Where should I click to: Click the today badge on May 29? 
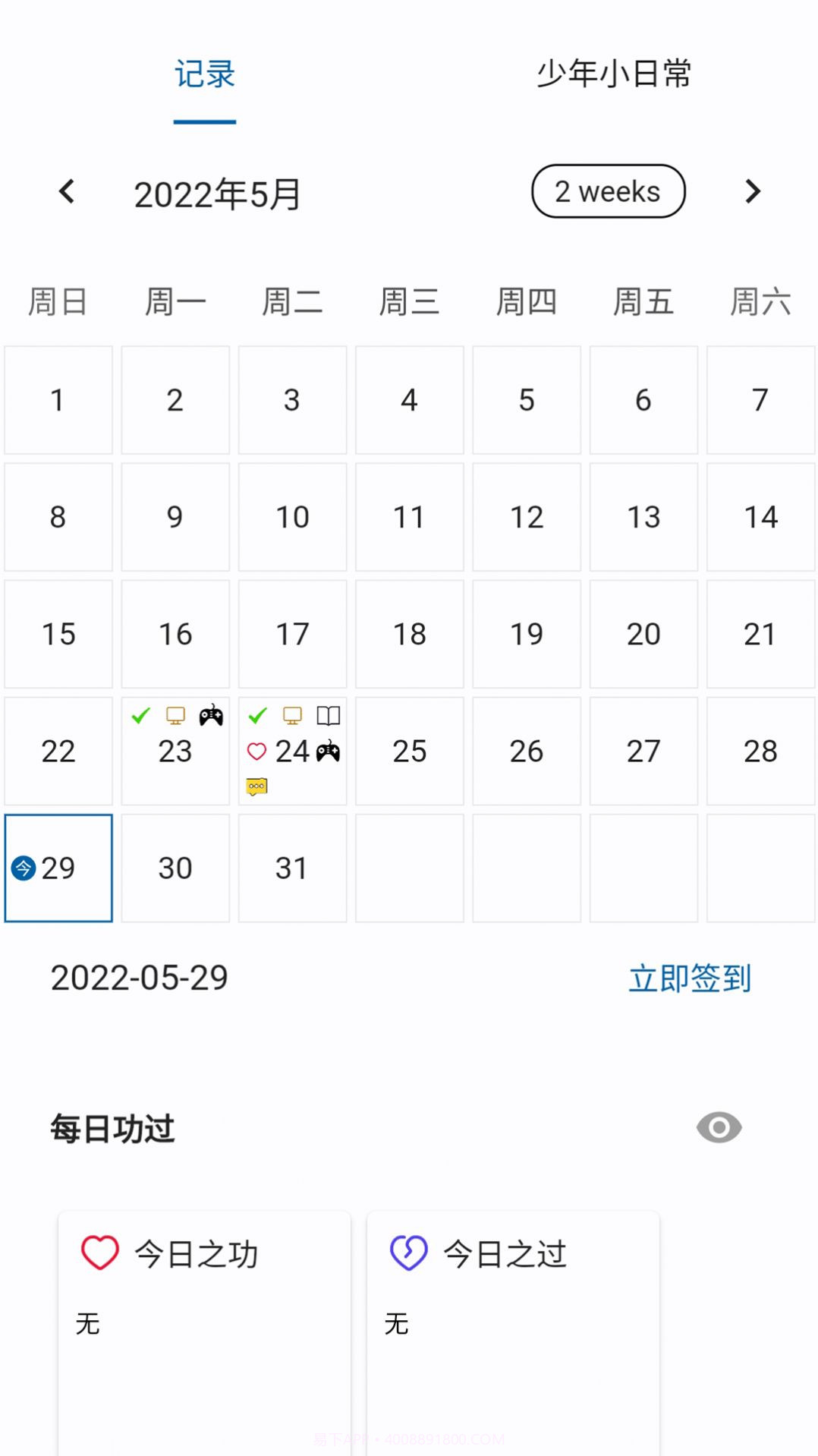(x=24, y=868)
